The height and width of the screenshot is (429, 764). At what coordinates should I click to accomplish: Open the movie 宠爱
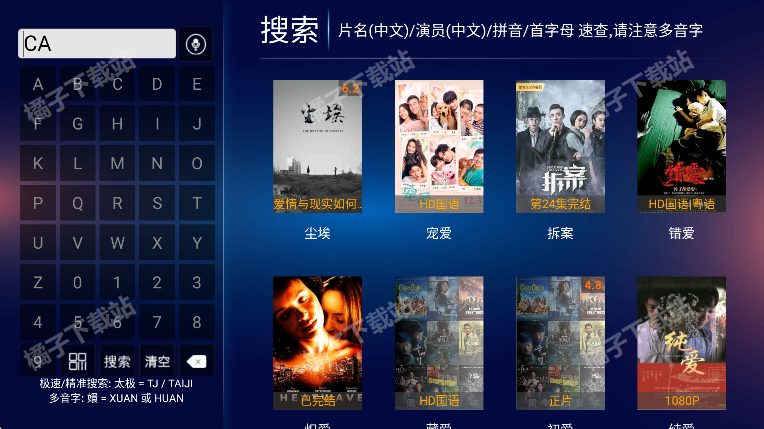(439, 146)
